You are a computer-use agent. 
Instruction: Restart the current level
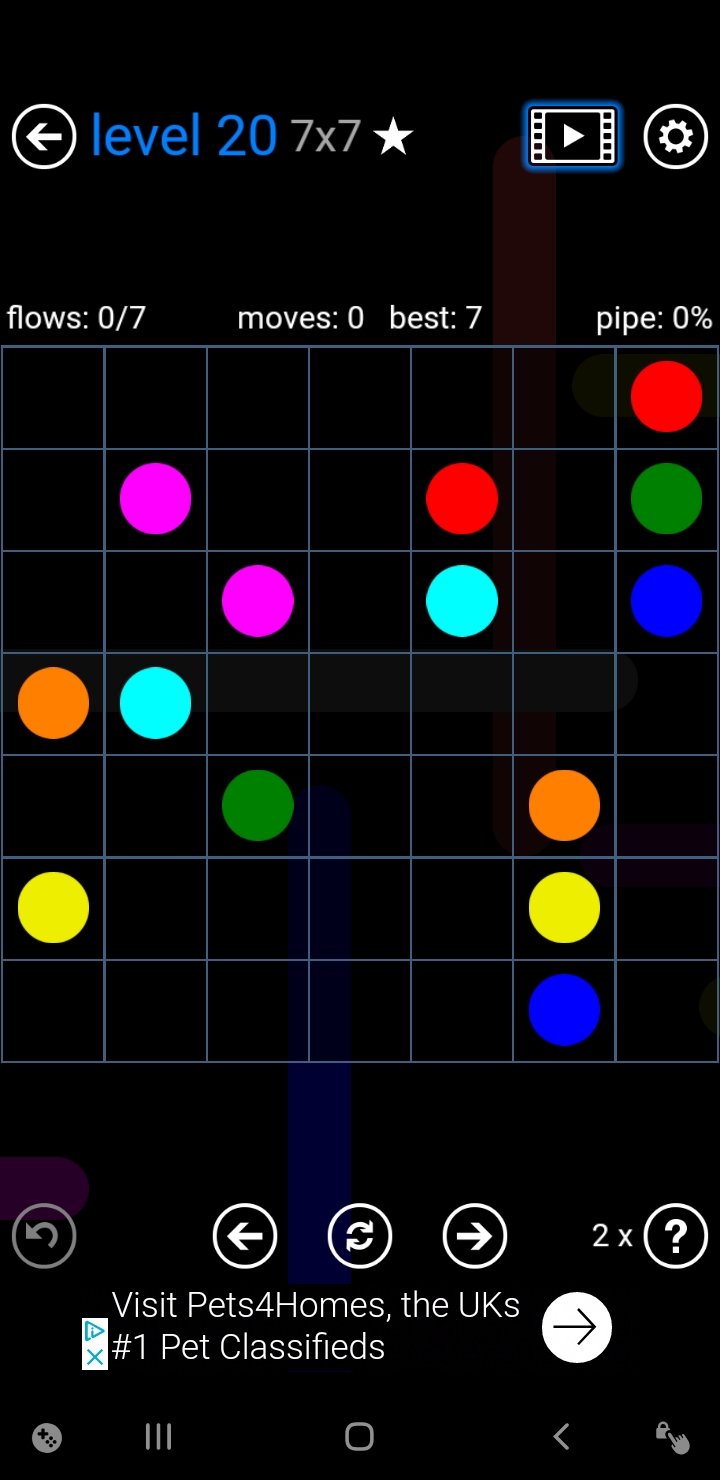pyautogui.click(x=360, y=1236)
